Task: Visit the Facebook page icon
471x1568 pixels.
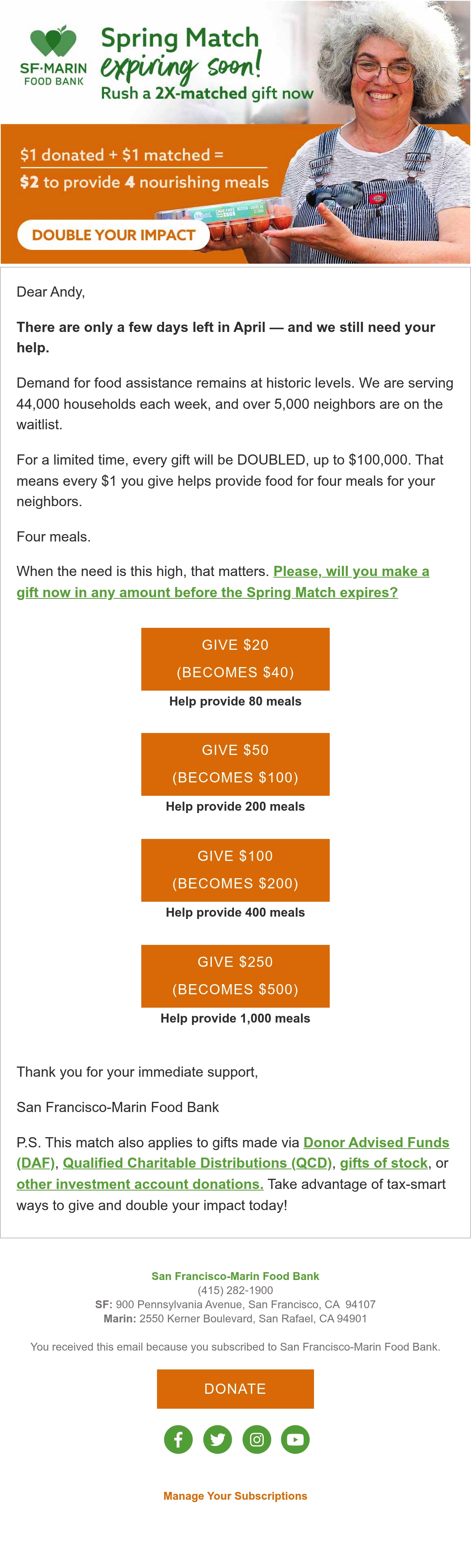Action: 178,1440
